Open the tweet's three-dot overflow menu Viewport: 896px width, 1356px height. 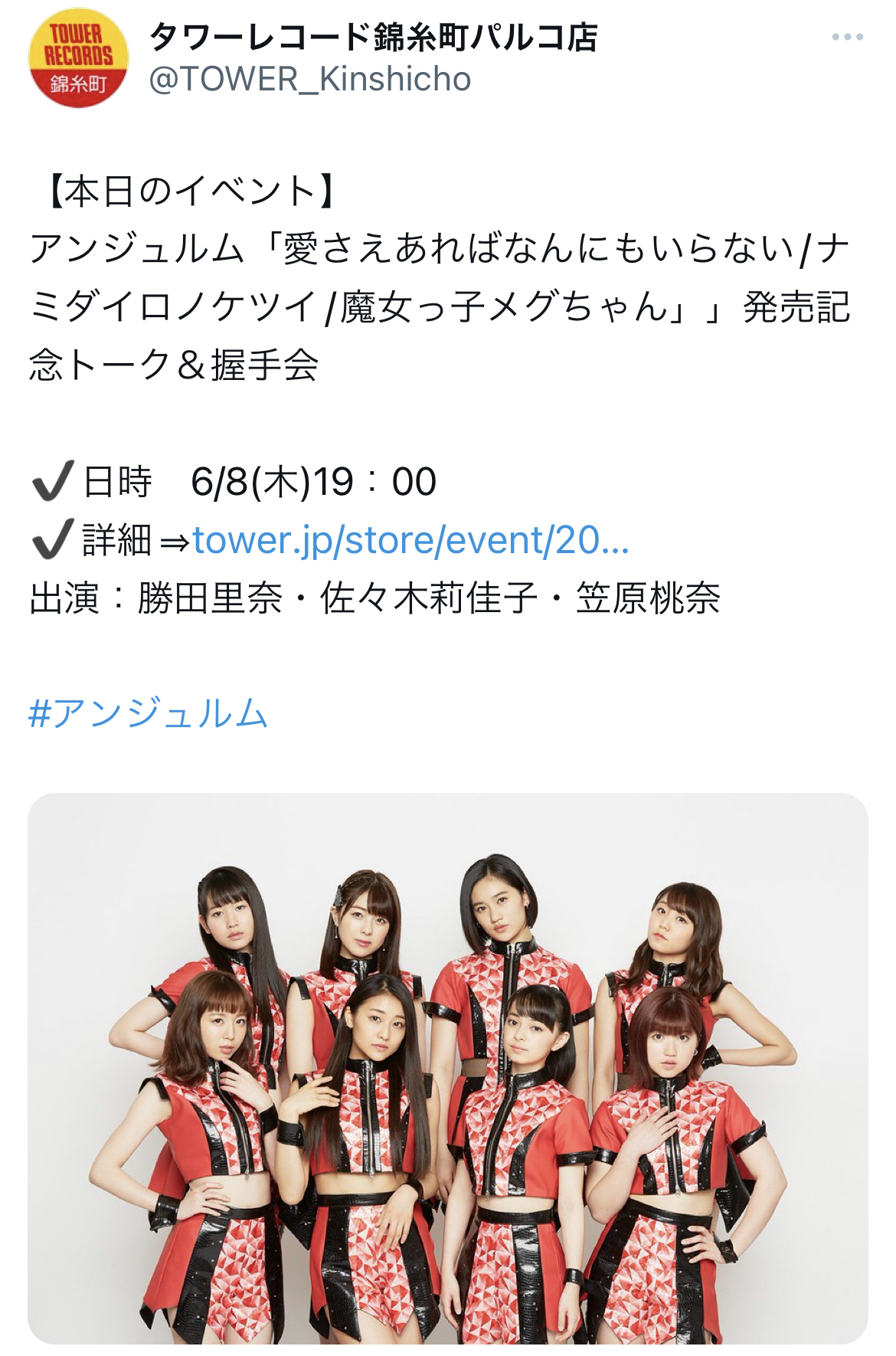[x=847, y=37]
